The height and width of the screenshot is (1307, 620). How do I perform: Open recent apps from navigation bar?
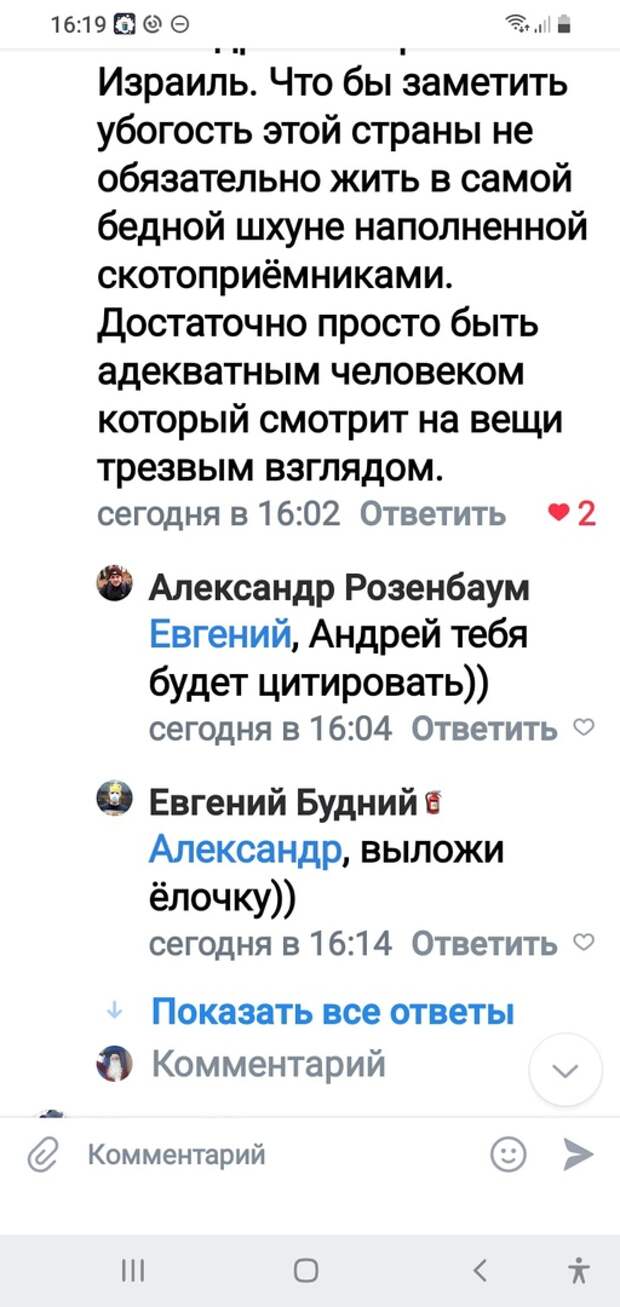tap(132, 1270)
